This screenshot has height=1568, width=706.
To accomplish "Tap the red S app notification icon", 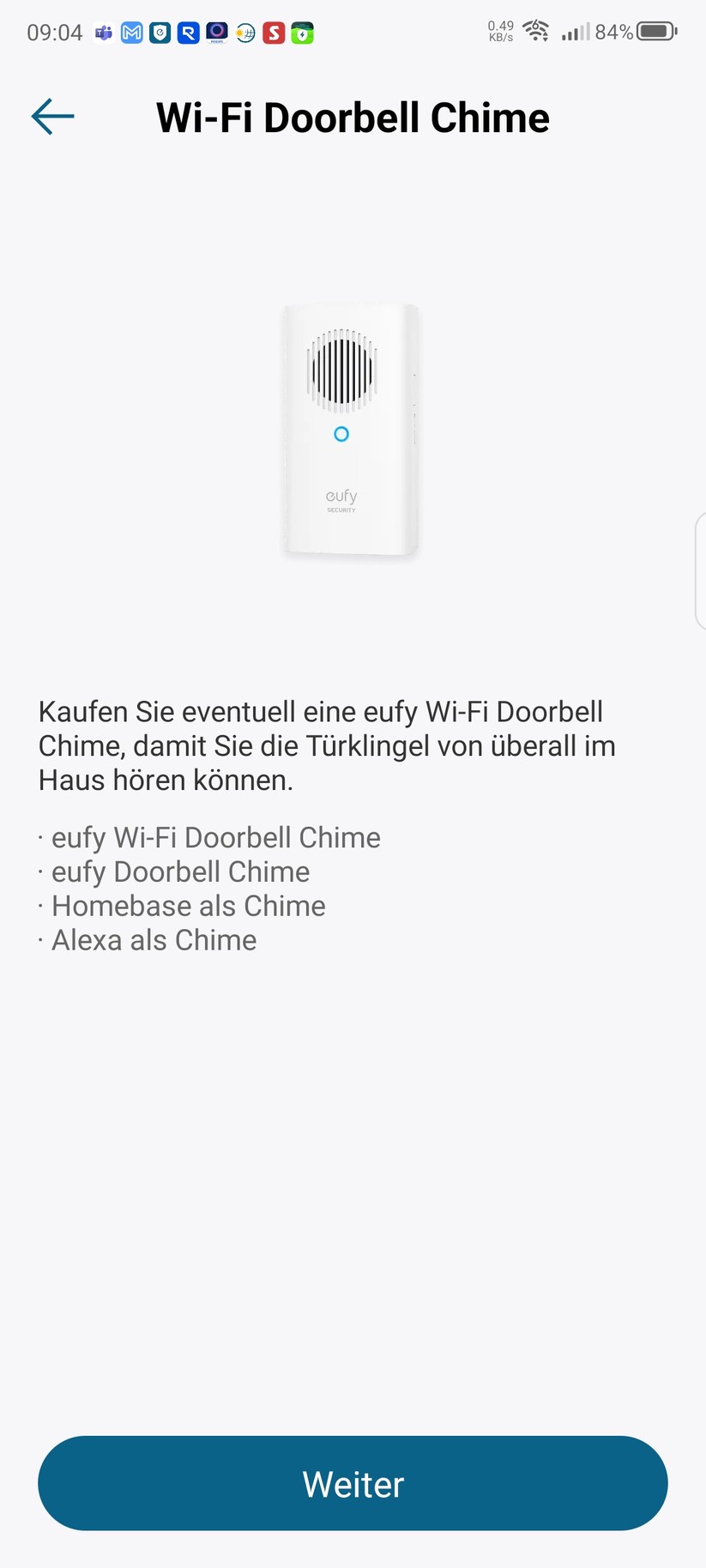I will click(x=273, y=33).
